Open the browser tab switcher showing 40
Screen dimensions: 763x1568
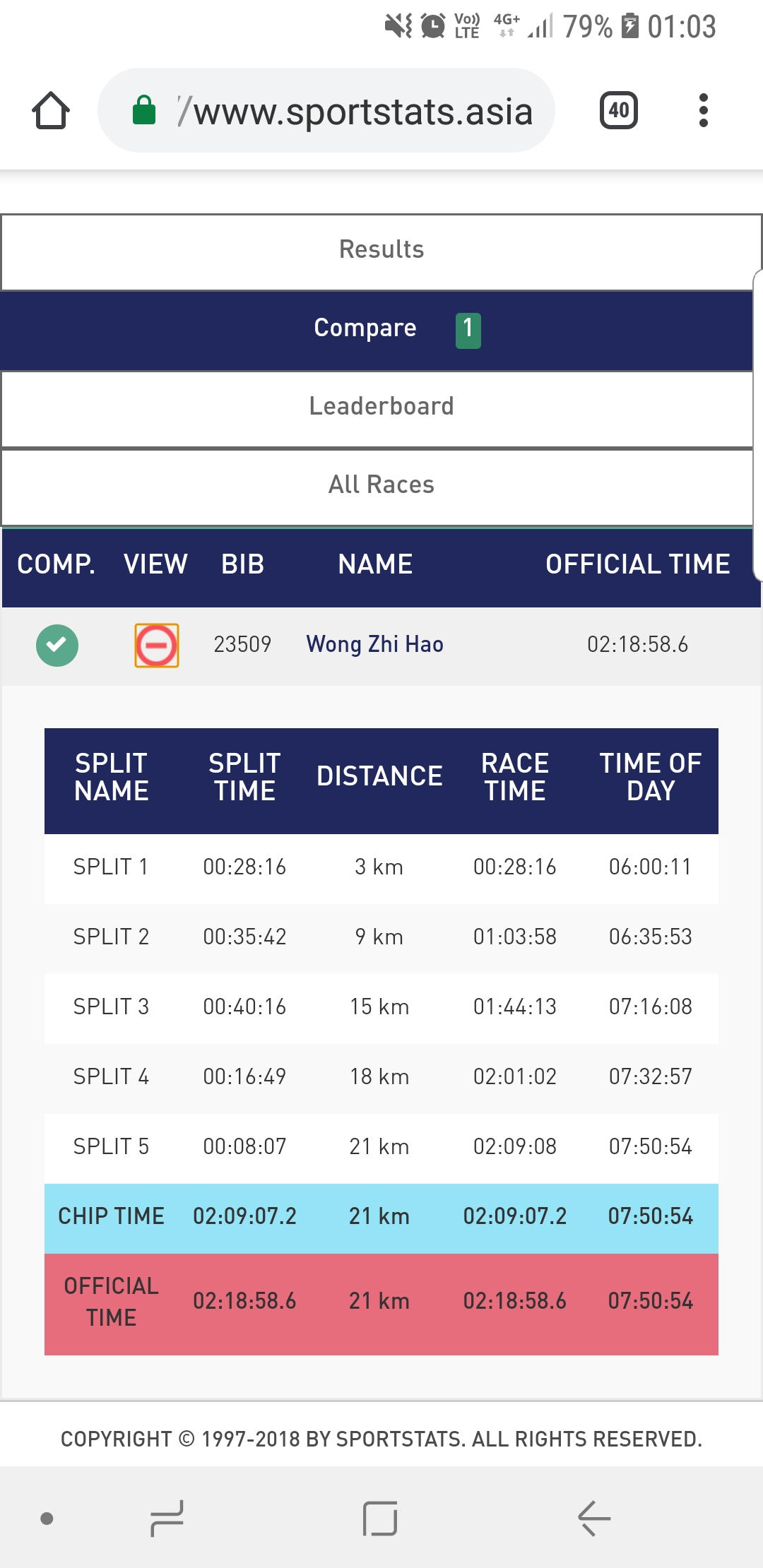pyautogui.click(x=619, y=110)
